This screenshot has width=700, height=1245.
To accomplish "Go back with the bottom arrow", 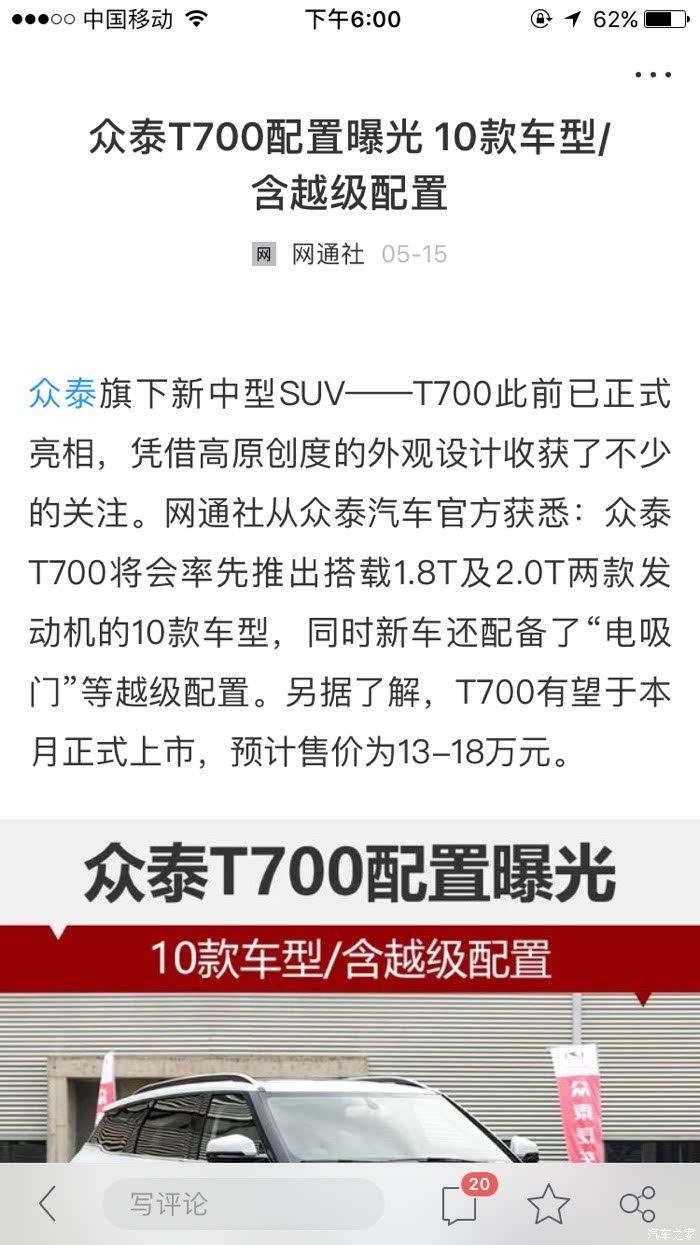I will (47, 1204).
